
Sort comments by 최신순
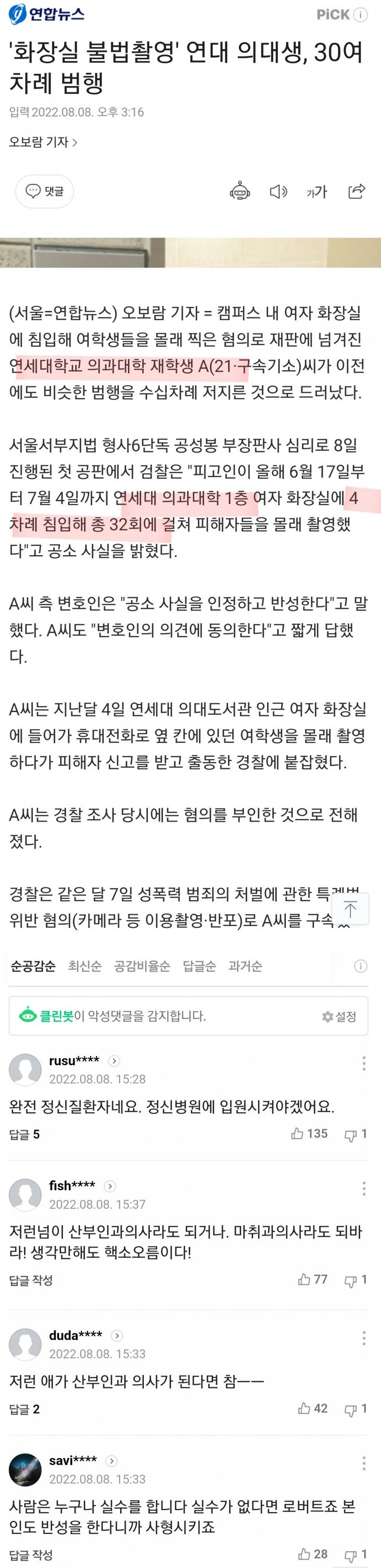pyautogui.click(x=85, y=966)
